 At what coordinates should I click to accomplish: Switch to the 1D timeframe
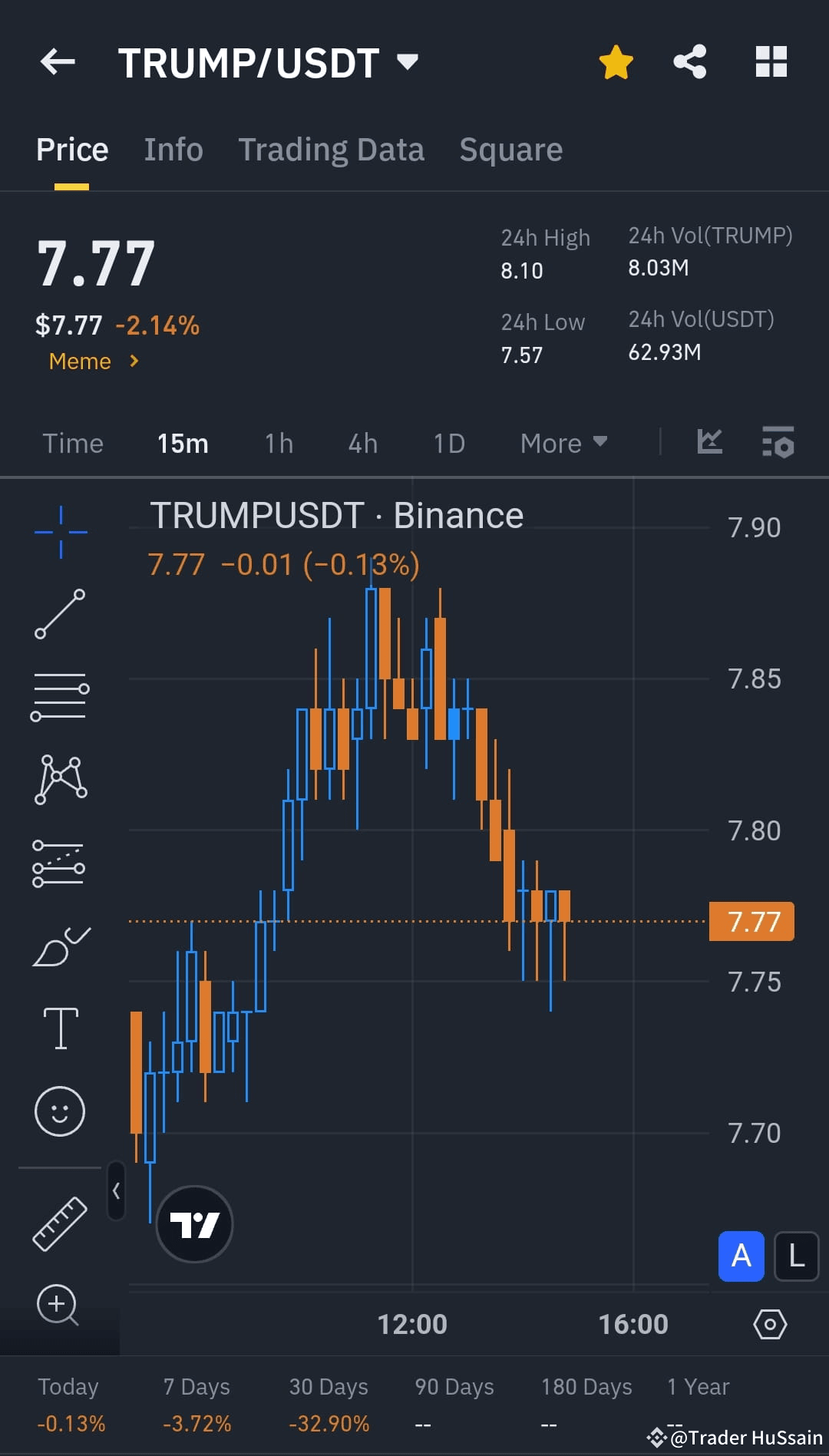tap(449, 443)
